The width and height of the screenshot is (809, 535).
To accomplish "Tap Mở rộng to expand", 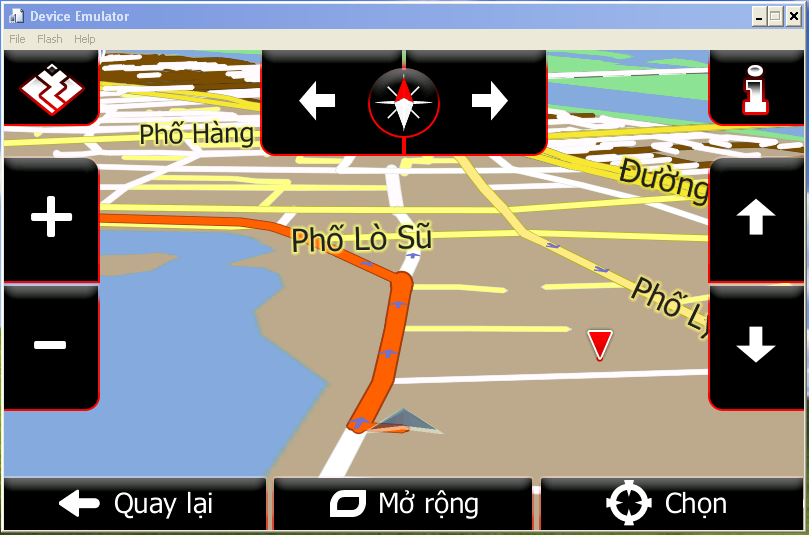I will tap(404, 504).
